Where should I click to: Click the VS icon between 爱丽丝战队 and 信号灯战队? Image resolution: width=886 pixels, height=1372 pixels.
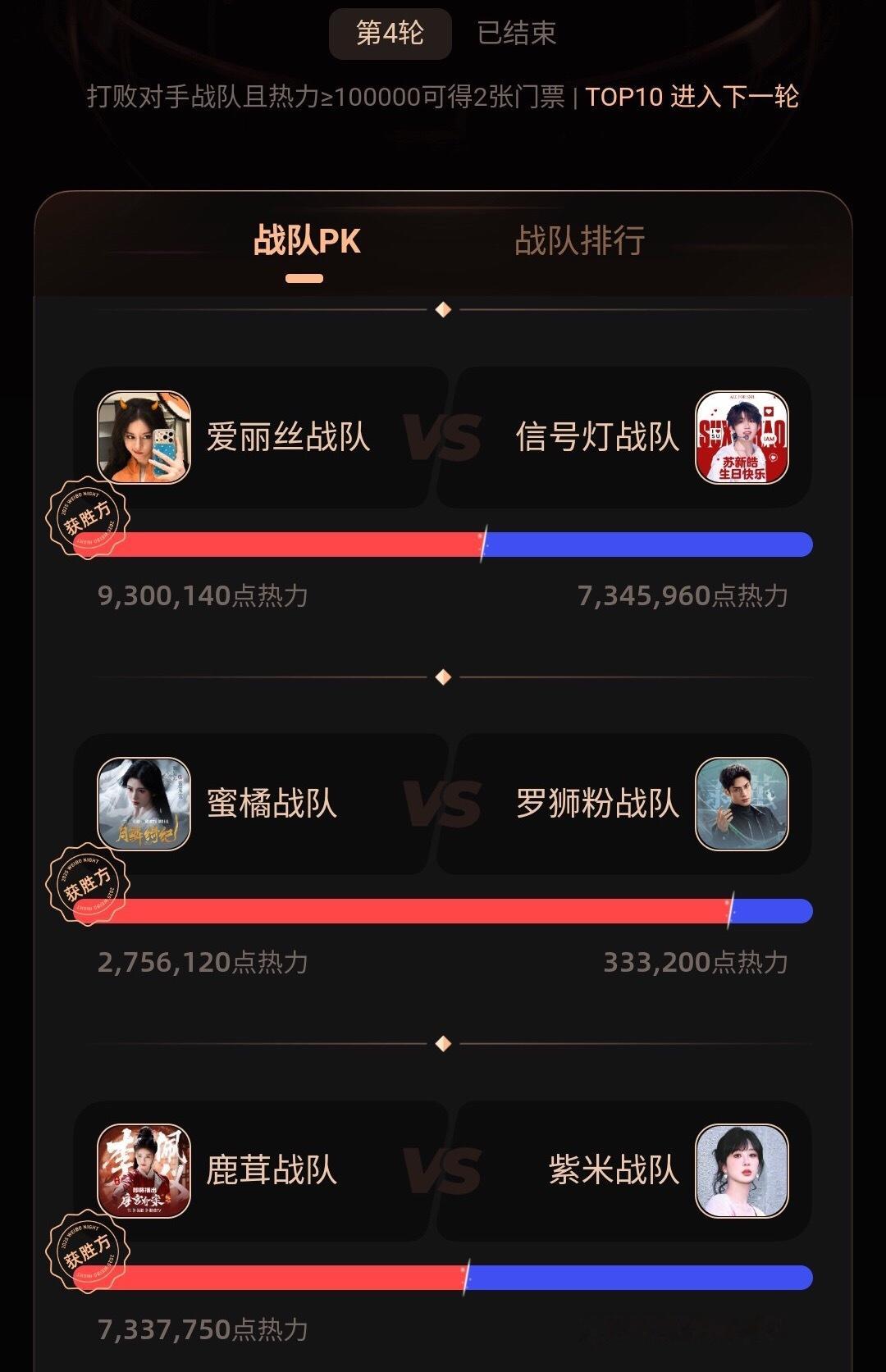(443, 436)
